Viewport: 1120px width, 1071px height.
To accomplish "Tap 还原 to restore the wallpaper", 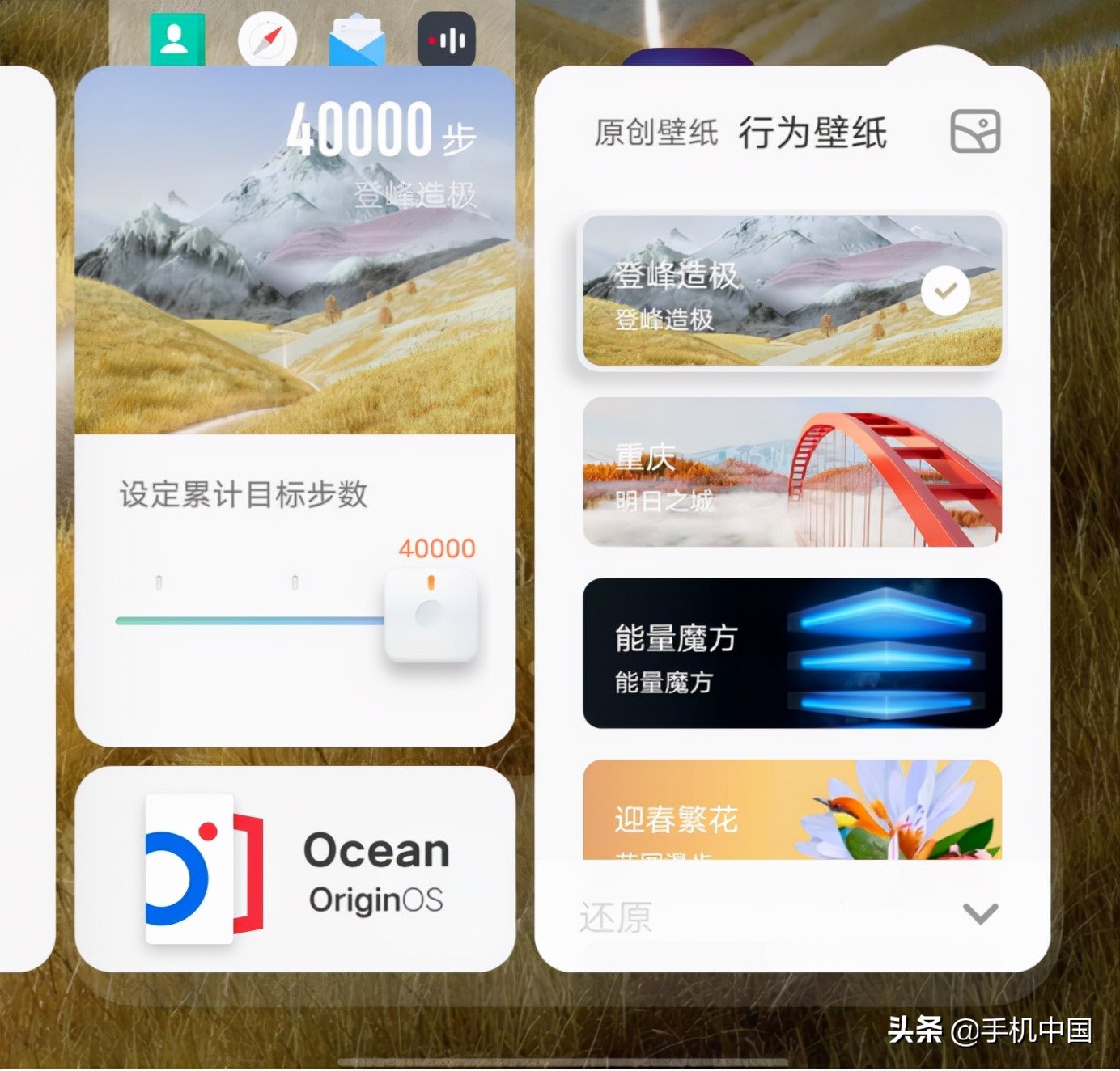I will [615, 917].
